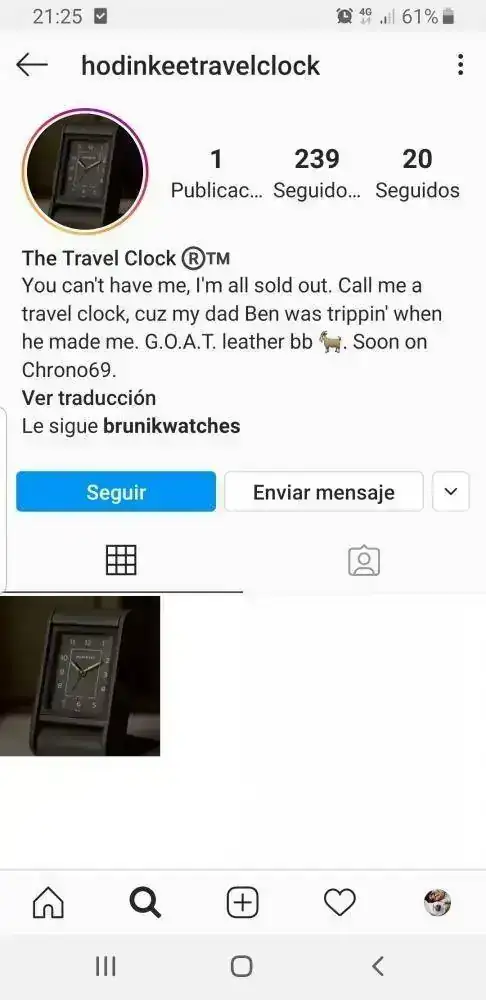Open the 239 Seguidores list
486x1000 pixels.
click(317, 173)
